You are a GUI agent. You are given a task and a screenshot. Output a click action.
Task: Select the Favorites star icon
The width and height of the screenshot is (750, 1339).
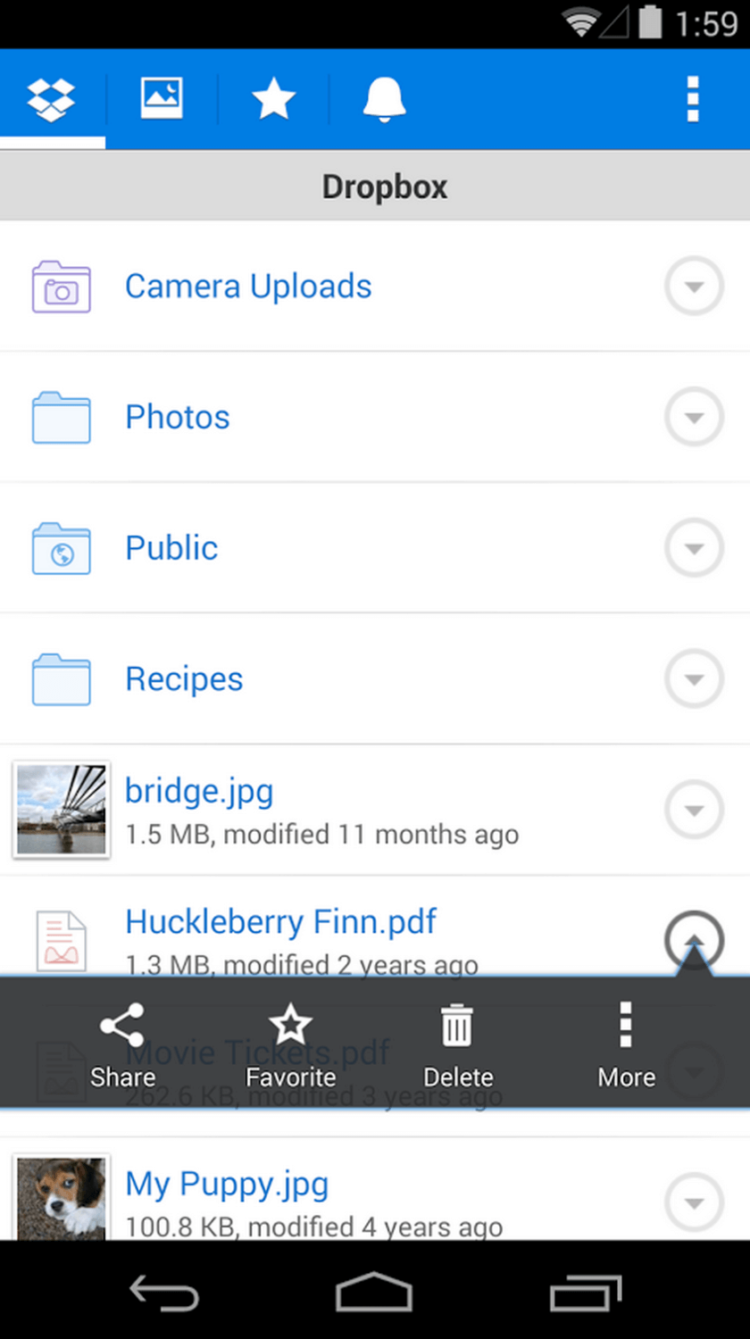[273, 98]
